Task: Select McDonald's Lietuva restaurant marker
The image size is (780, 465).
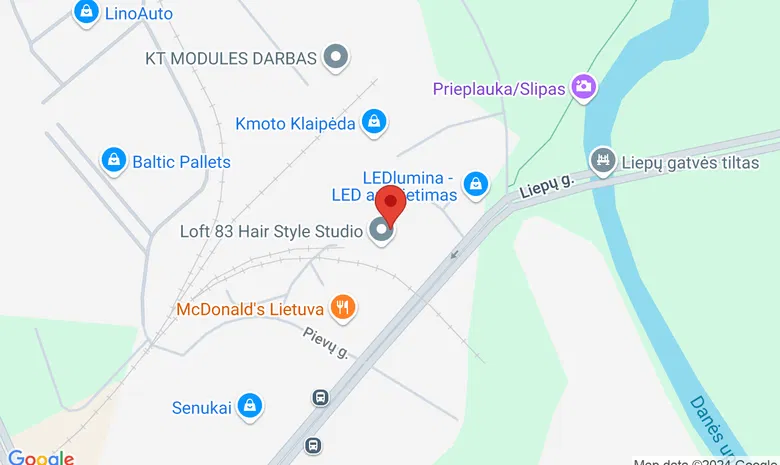Action: [343, 308]
